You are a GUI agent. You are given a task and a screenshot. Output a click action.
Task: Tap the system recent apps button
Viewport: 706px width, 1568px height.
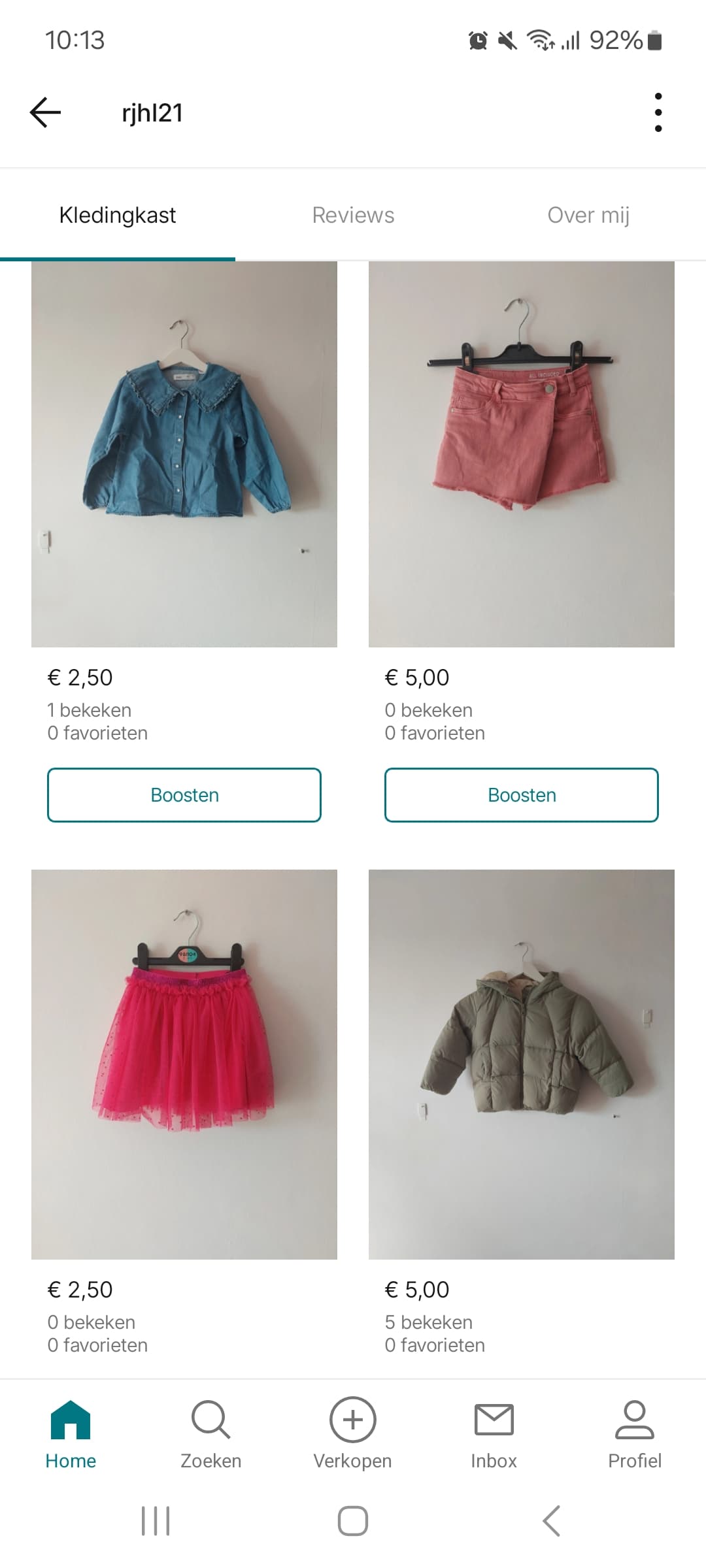(156, 1521)
